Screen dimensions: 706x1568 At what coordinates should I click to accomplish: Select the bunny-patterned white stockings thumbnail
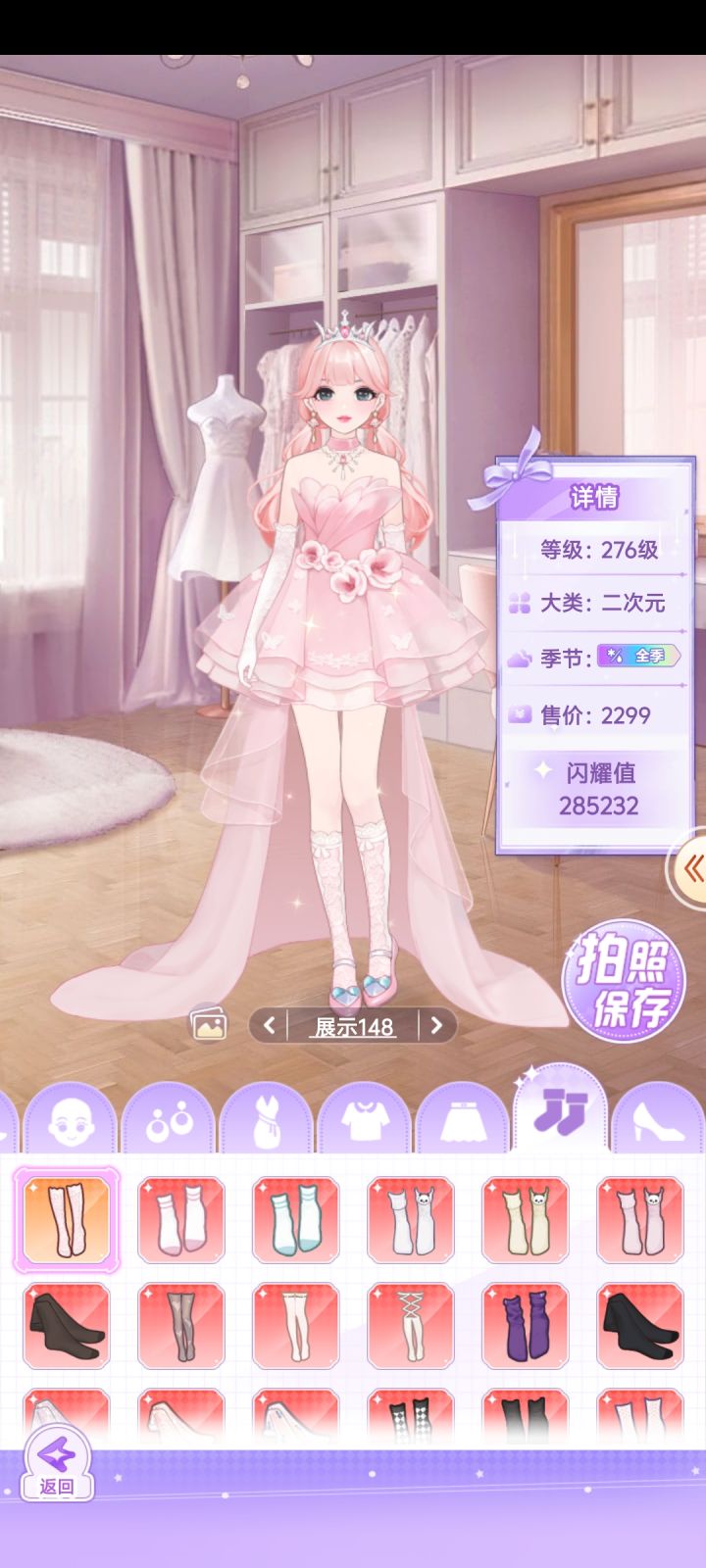(411, 1218)
